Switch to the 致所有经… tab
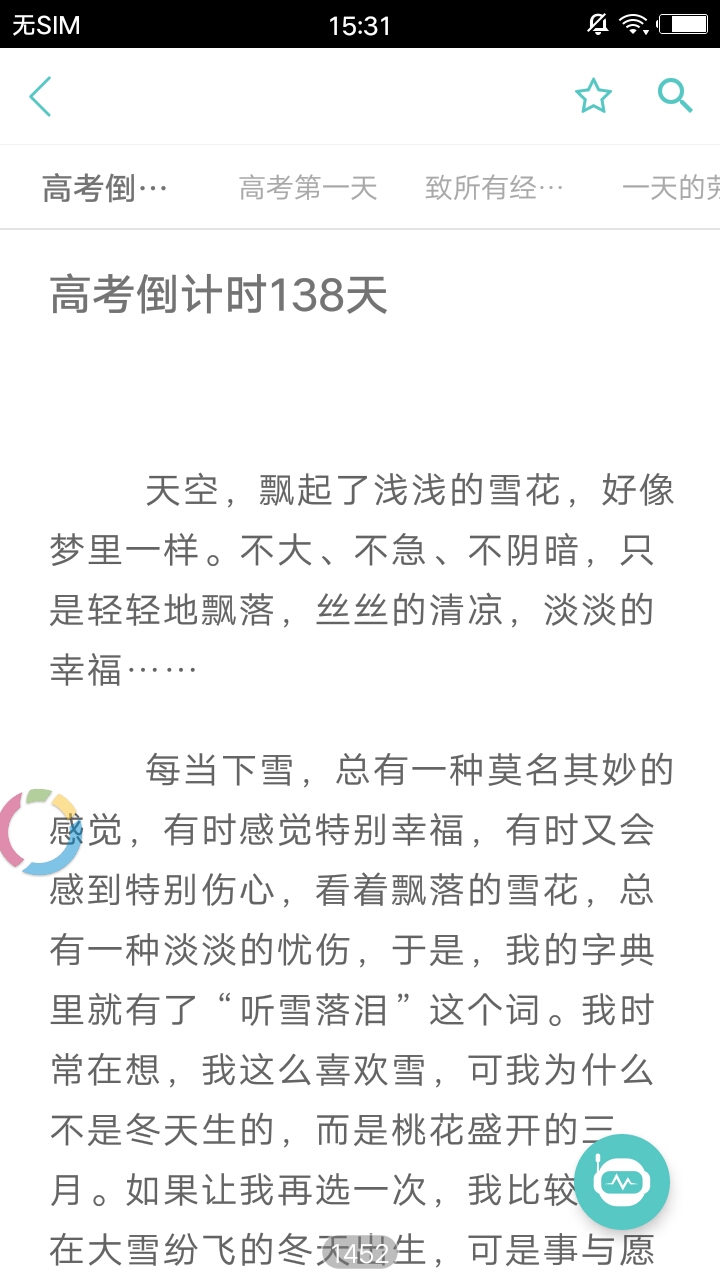The width and height of the screenshot is (720, 1280). click(x=494, y=188)
